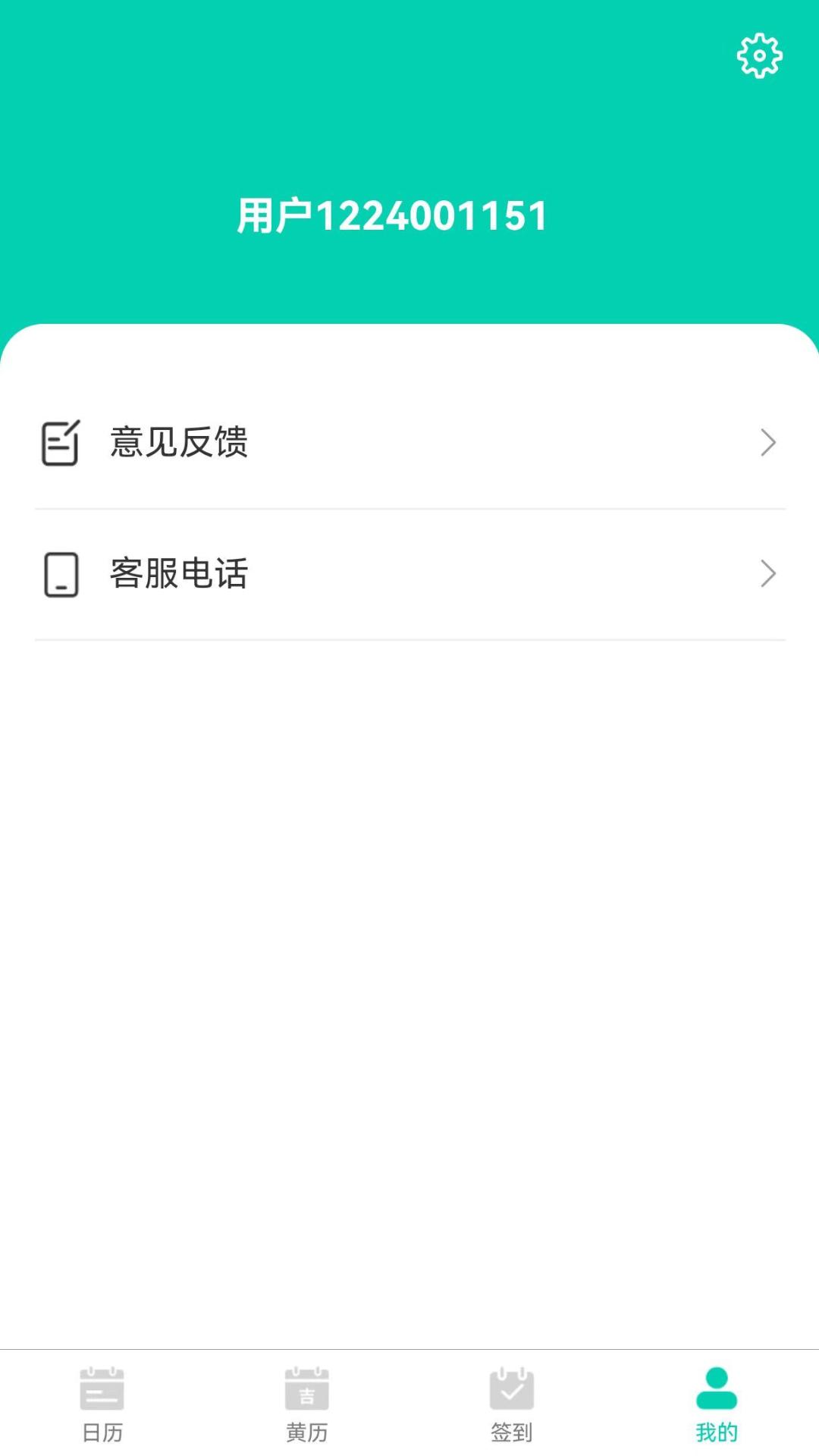819x1456 pixels.
Task: Tap the 我的 tab label
Action: point(715,1433)
